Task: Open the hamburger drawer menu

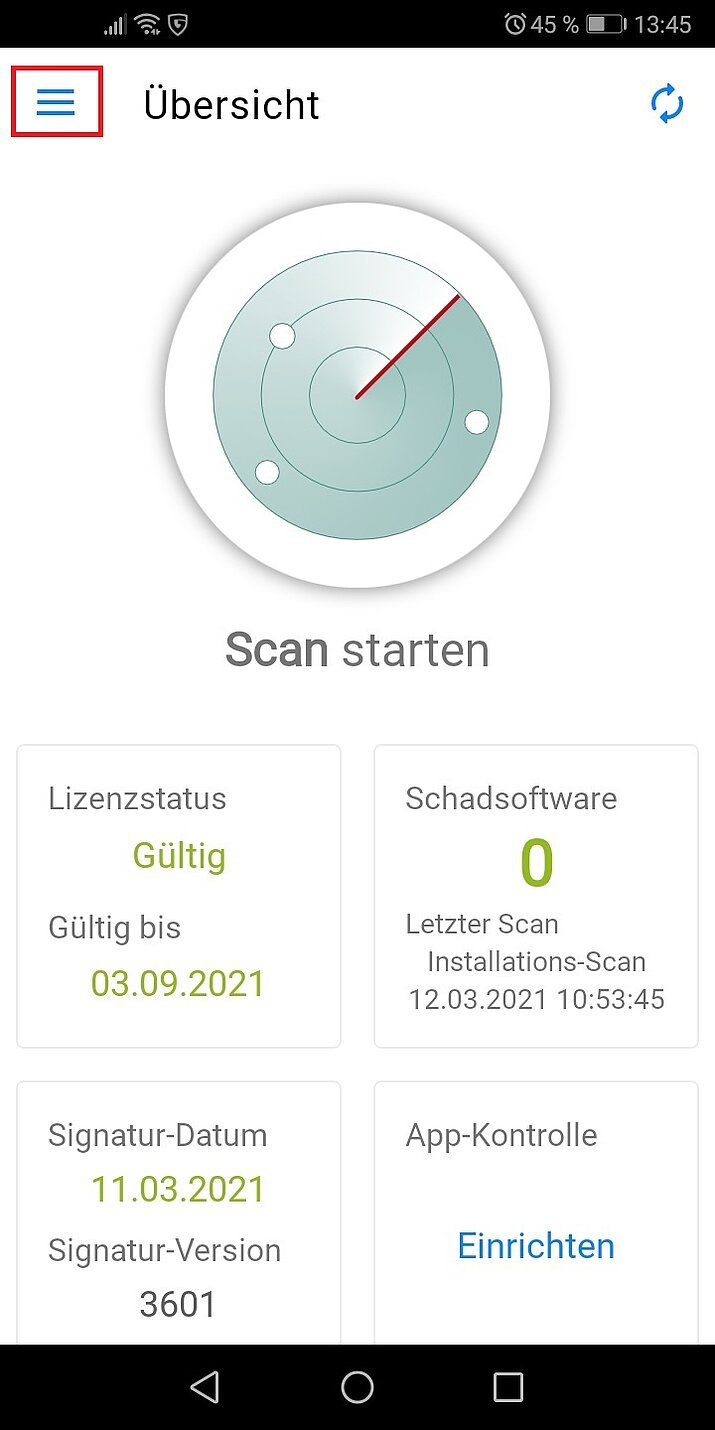Action: tap(56, 102)
